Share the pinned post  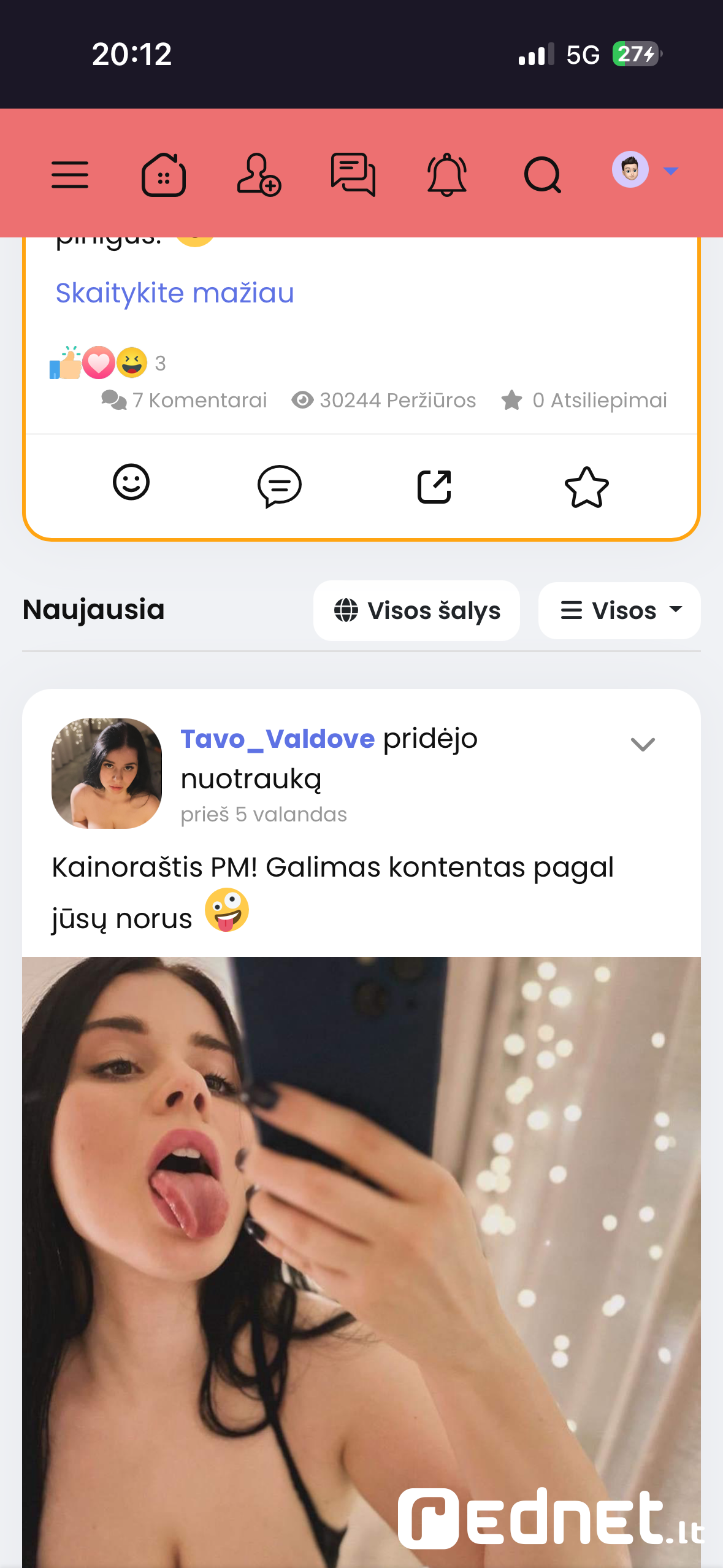(x=434, y=486)
